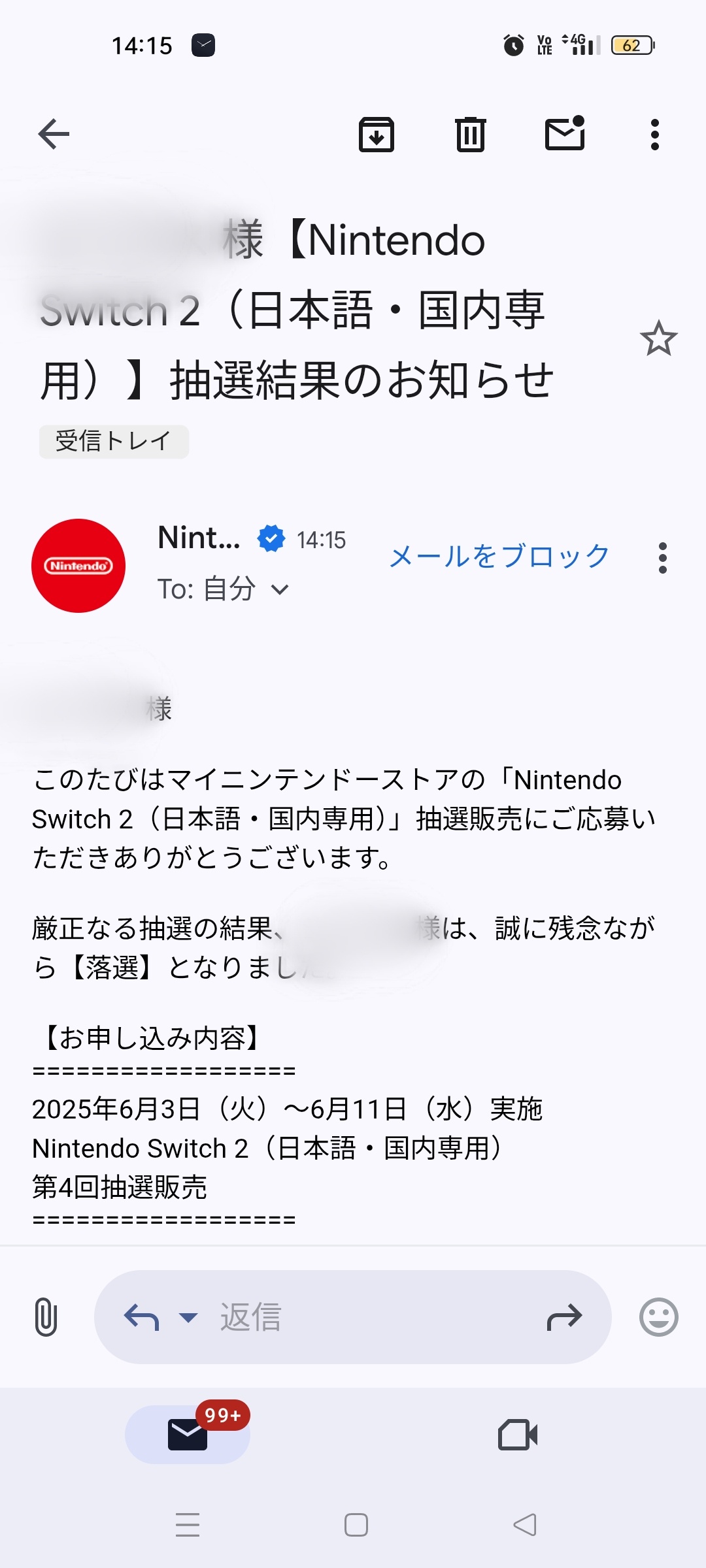Open the top bar overflow menu

tap(654, 135)
